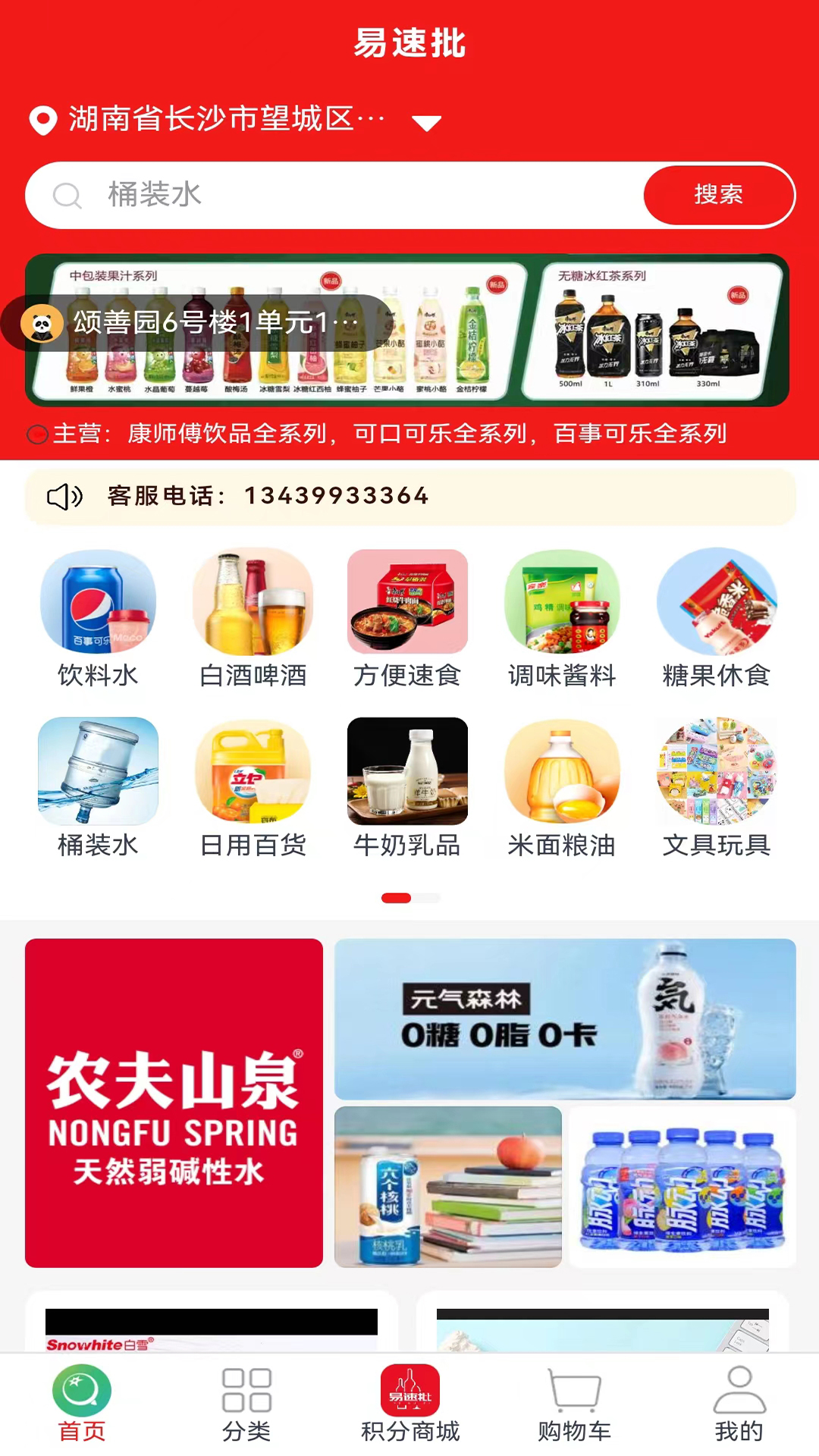The width and height of the screenshot is (819, 1456).
Task: Tap the panda avatar on the notification
Action: [44, 324]
